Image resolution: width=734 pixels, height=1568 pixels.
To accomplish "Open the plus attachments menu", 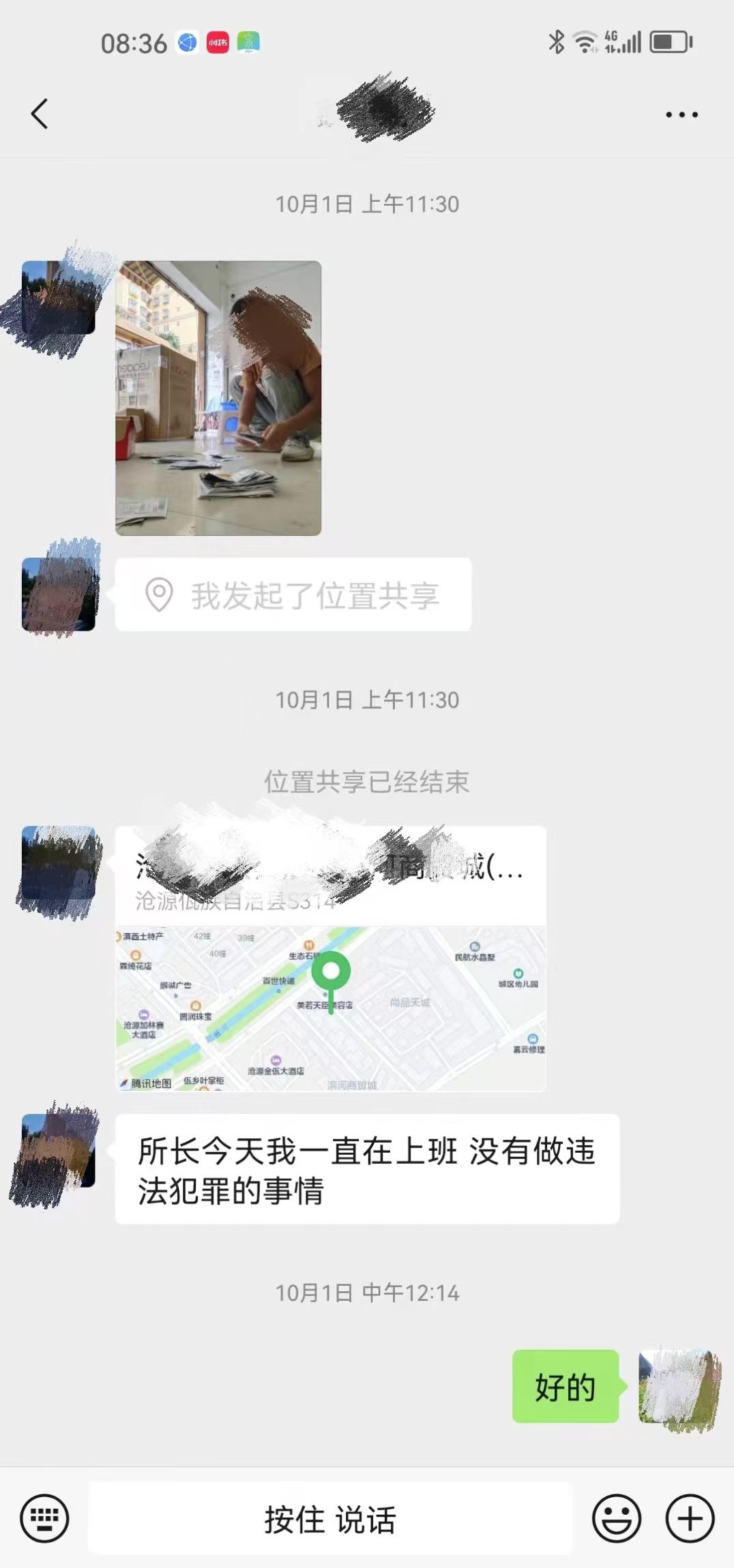I will click(690, 1519).
